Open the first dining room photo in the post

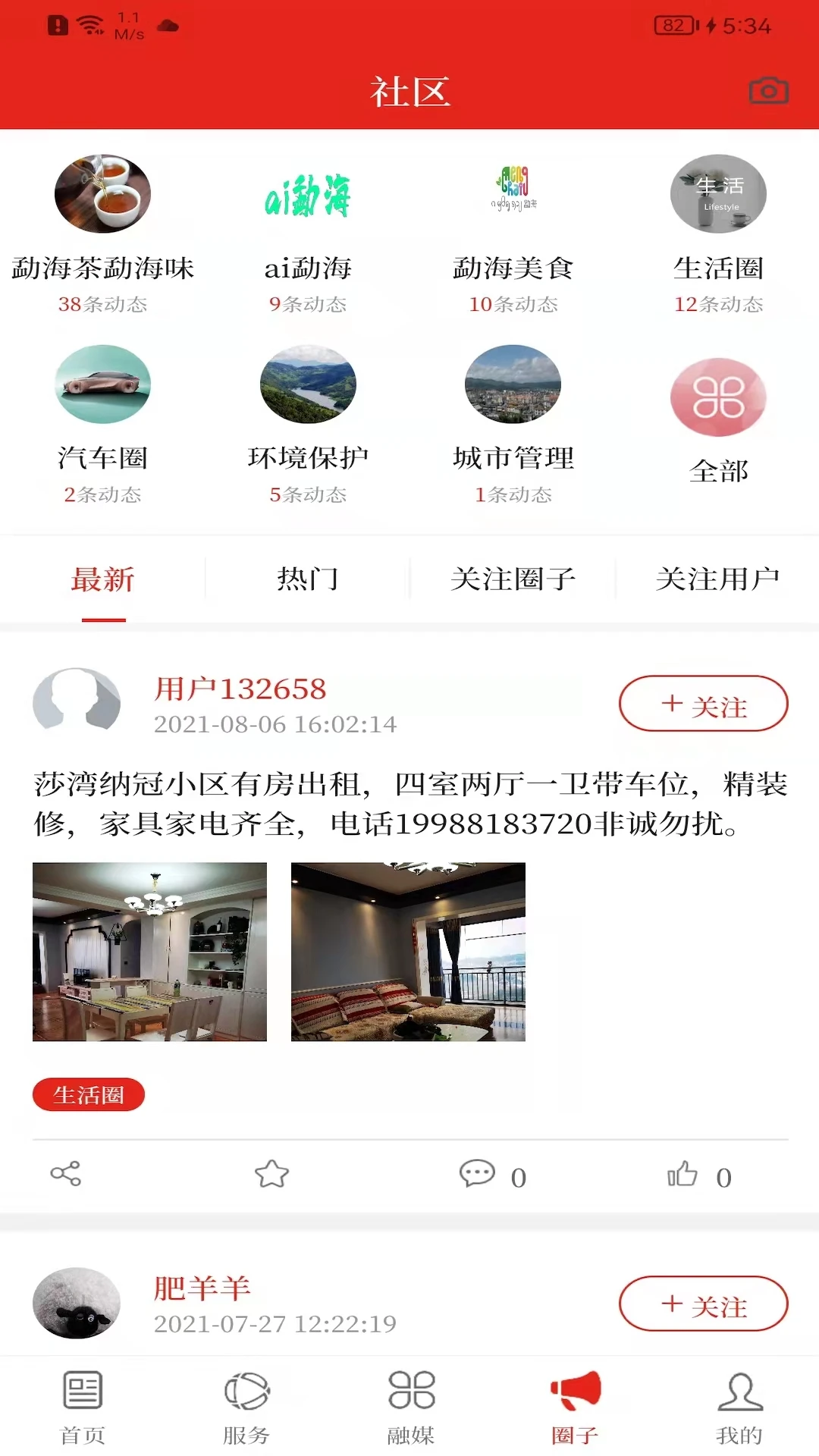[x=149, y=953]
